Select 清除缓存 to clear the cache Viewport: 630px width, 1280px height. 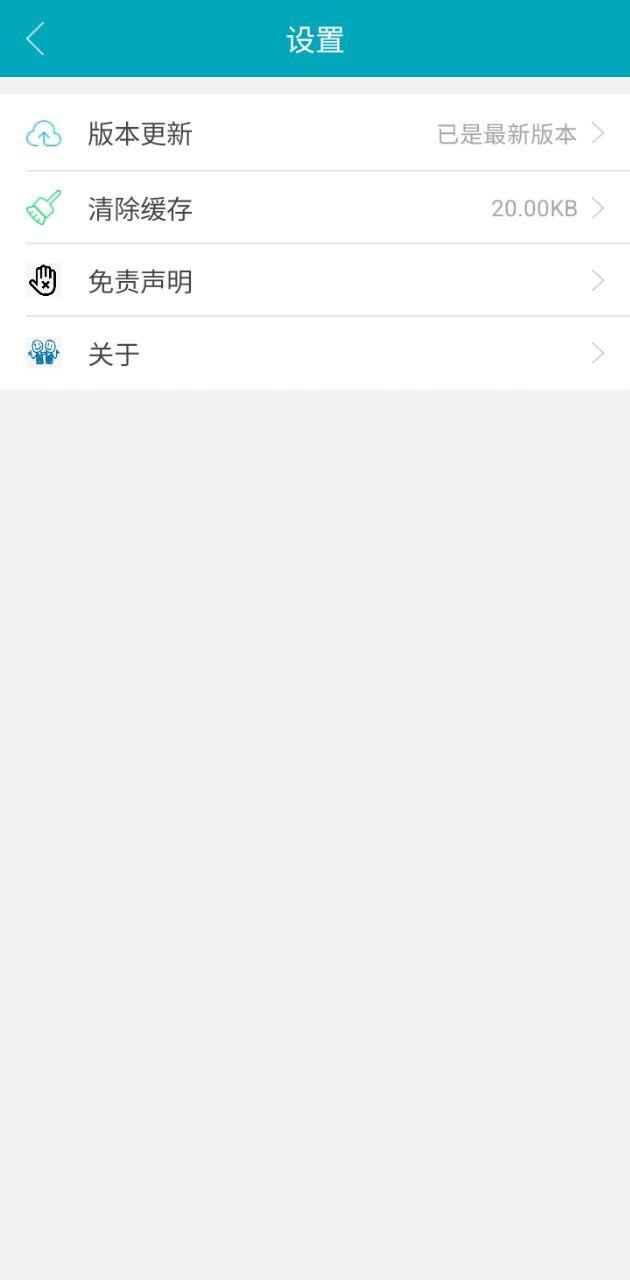315,208
